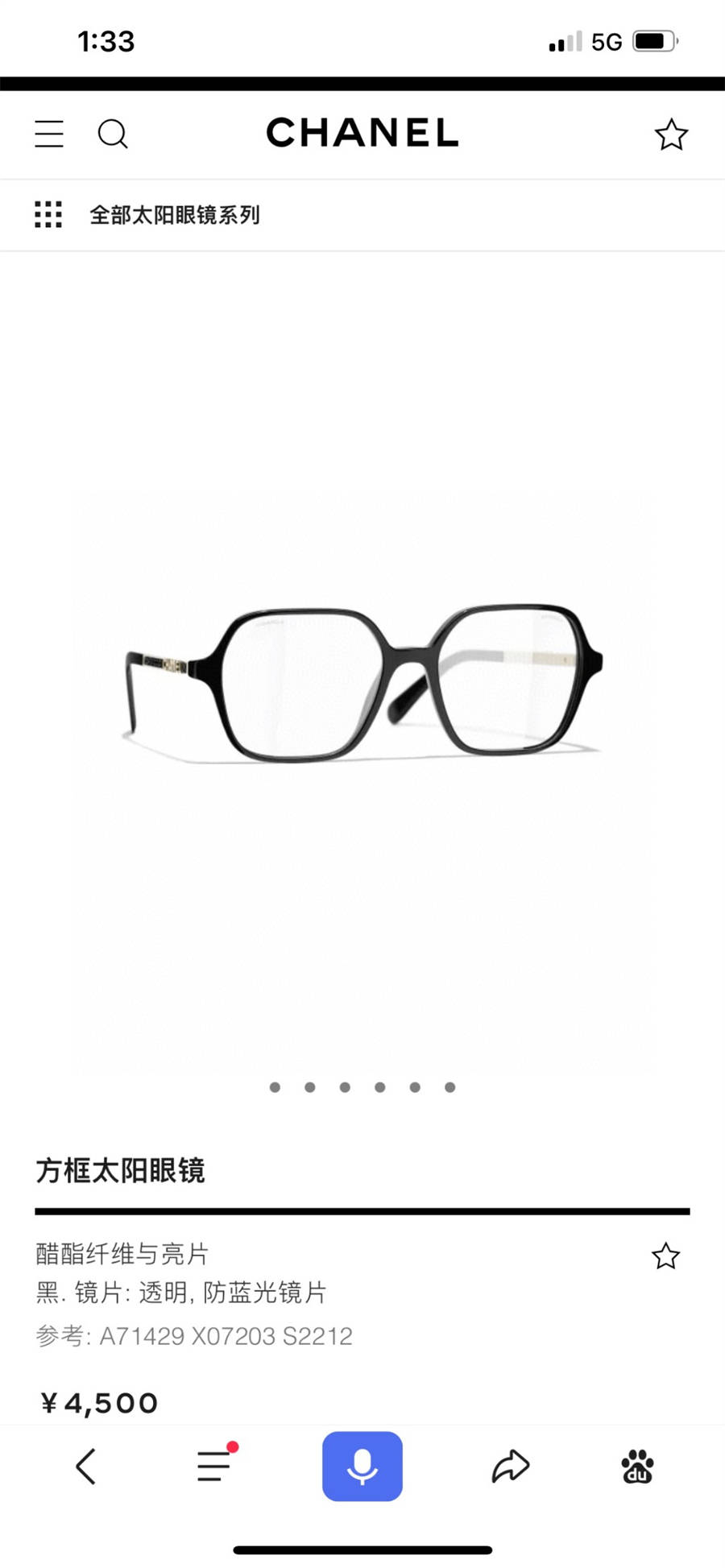725x1568 pixels.
Task: Open Baidu home paw icon
Action: click(637, 1466)
